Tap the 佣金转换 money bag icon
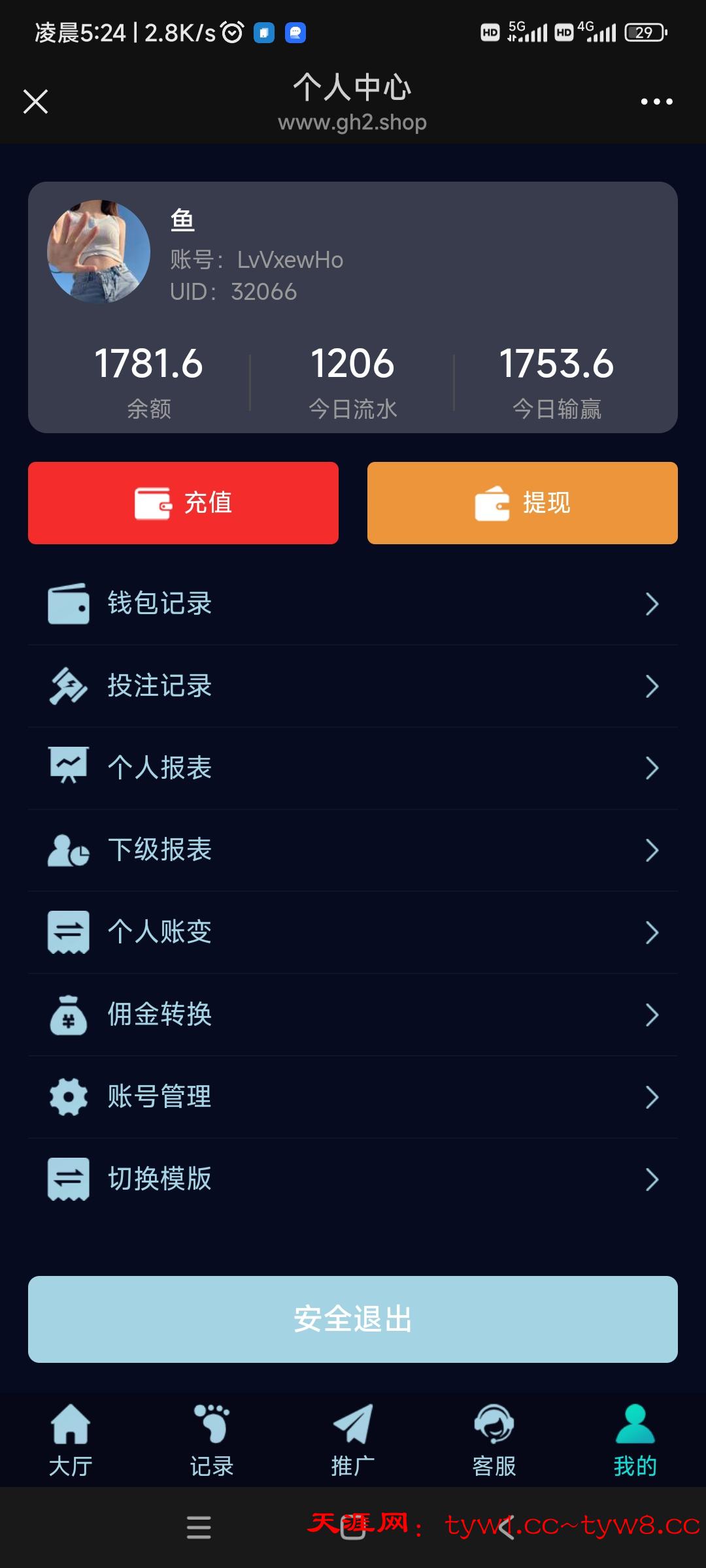 coord(69,1015)
